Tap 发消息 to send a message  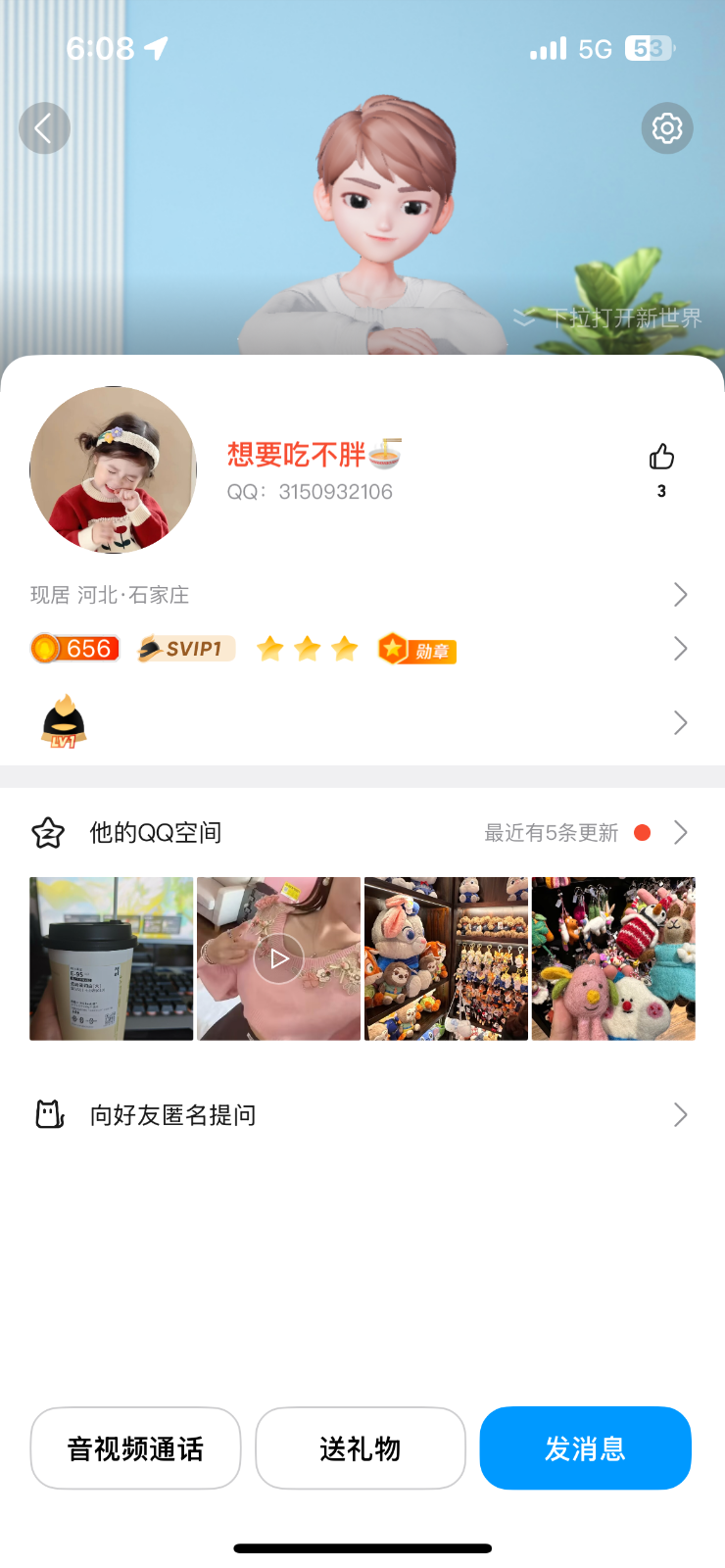(x=585, y=1448)
